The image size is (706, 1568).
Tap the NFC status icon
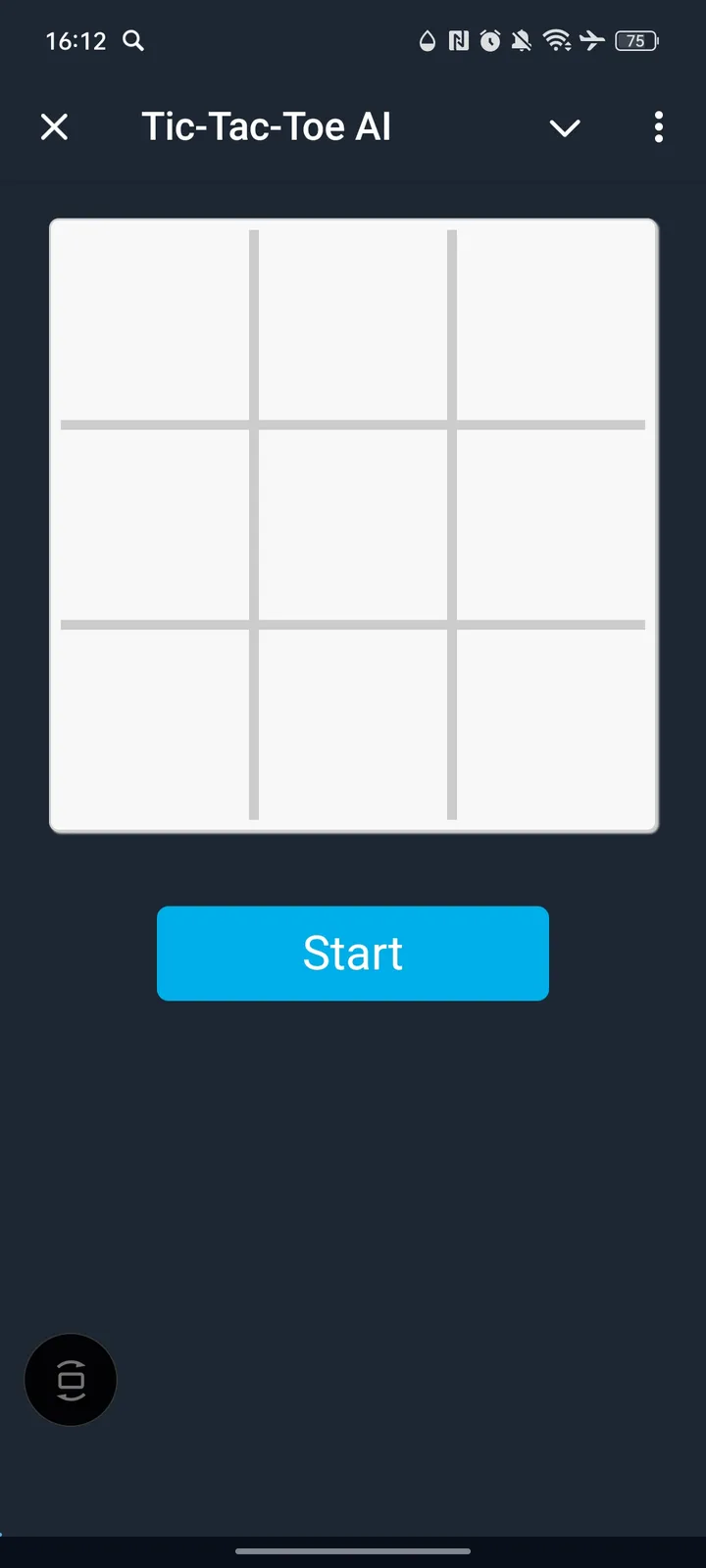point(459,41)
